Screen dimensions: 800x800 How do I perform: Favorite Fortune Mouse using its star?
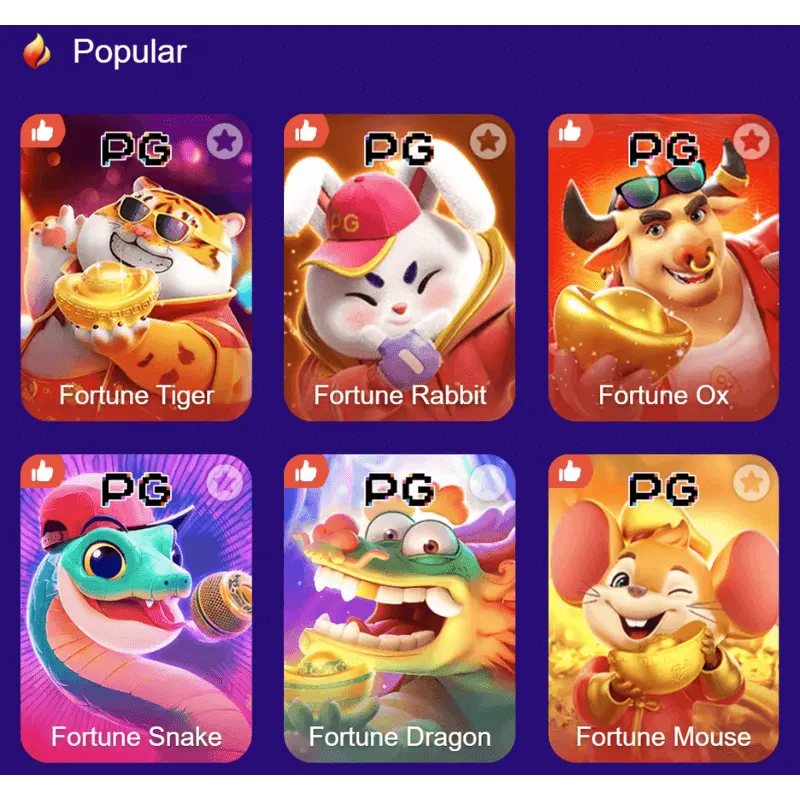(752, 483)
